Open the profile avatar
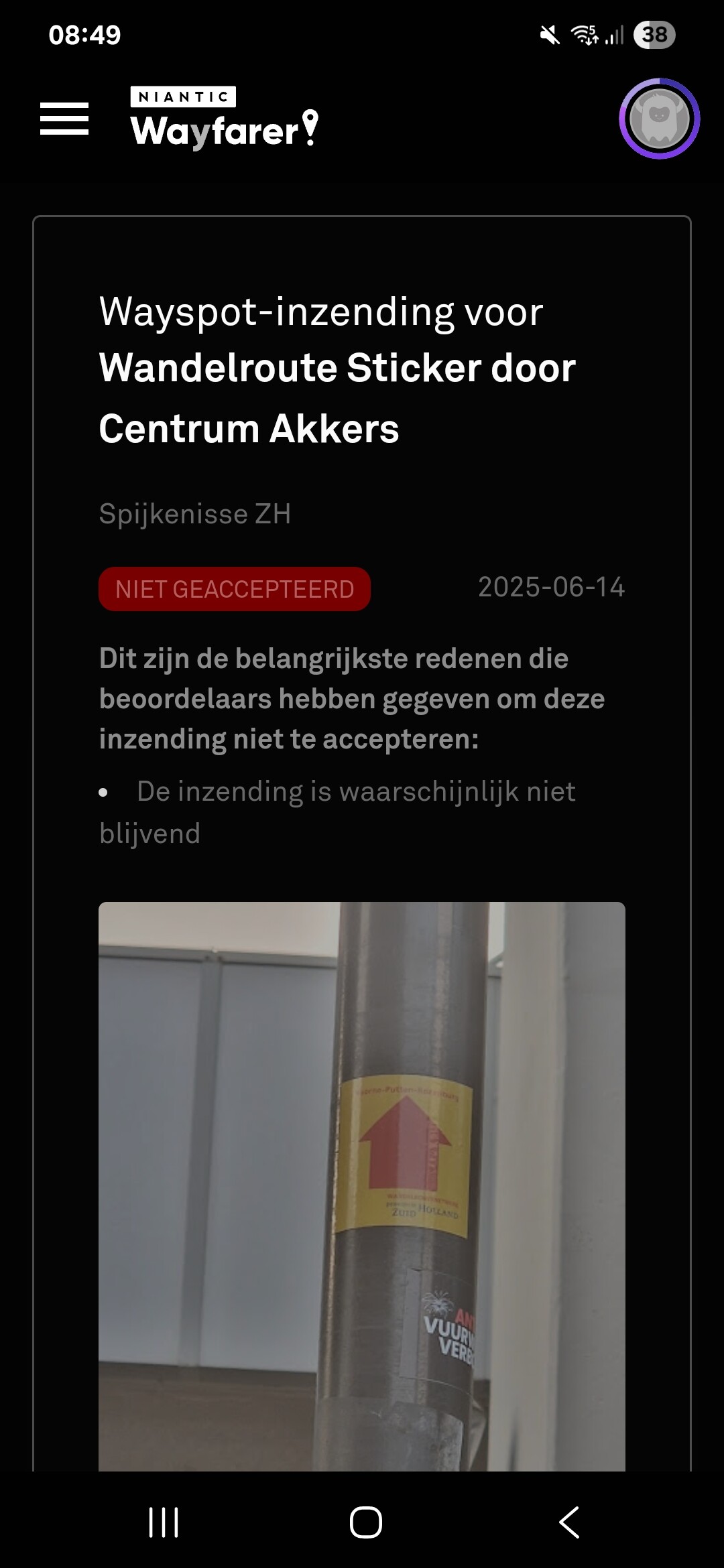Image resolution: width=724 pixels, height=1568 pixels. click(x=660, y=119)
